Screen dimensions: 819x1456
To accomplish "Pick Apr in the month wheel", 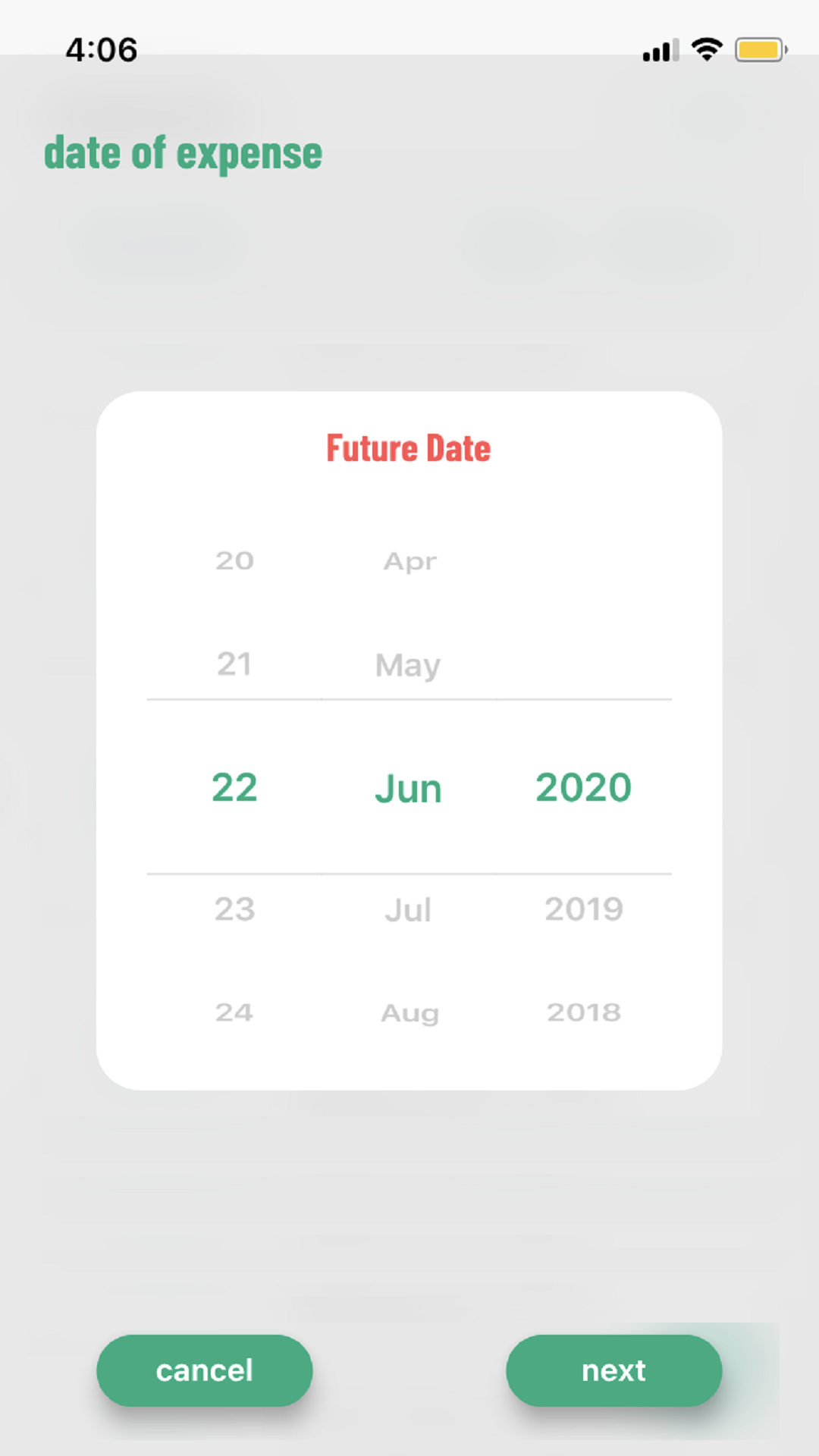I will click(x=409, y=561).
